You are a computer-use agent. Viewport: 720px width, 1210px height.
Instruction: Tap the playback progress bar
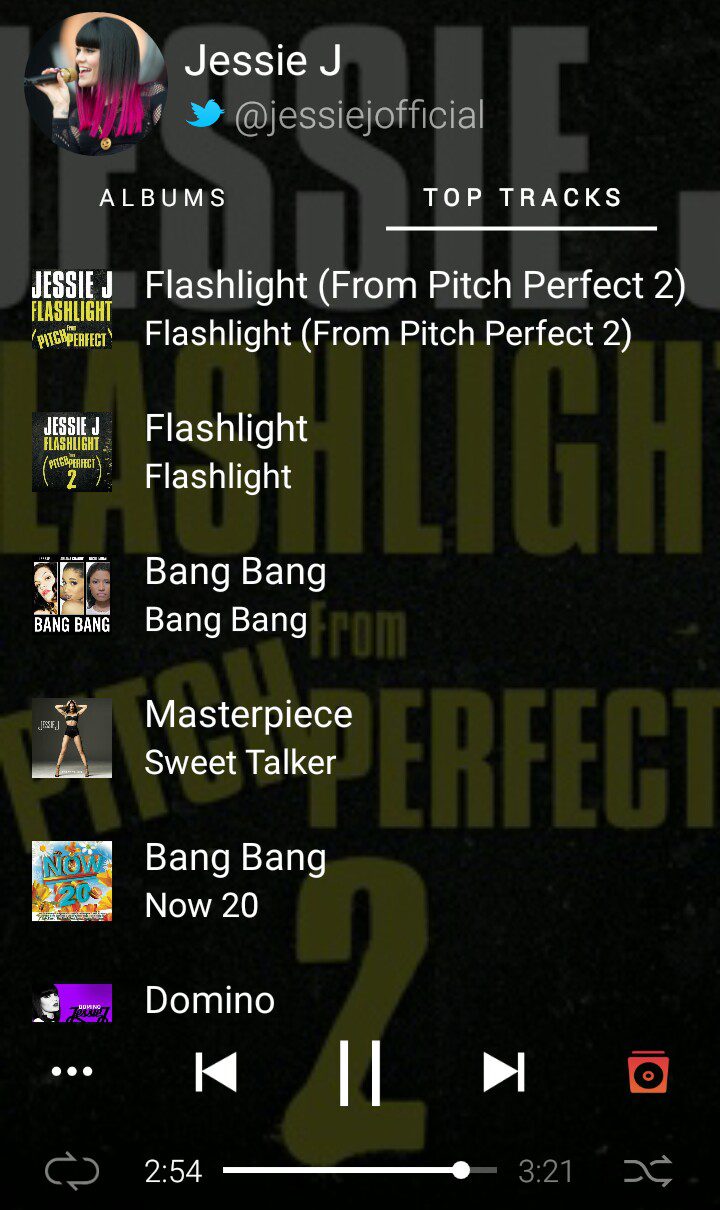(360, 1170)
